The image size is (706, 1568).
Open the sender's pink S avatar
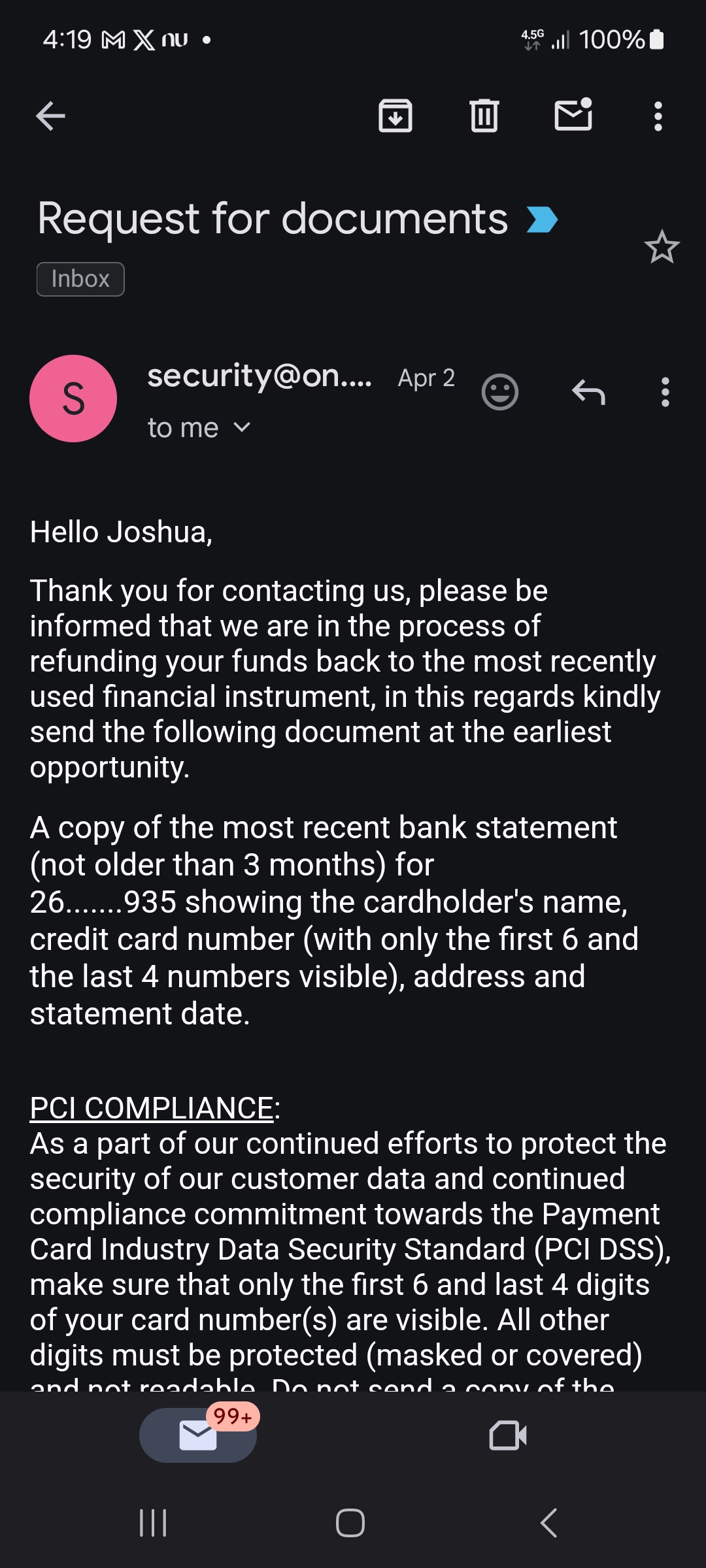73,399
